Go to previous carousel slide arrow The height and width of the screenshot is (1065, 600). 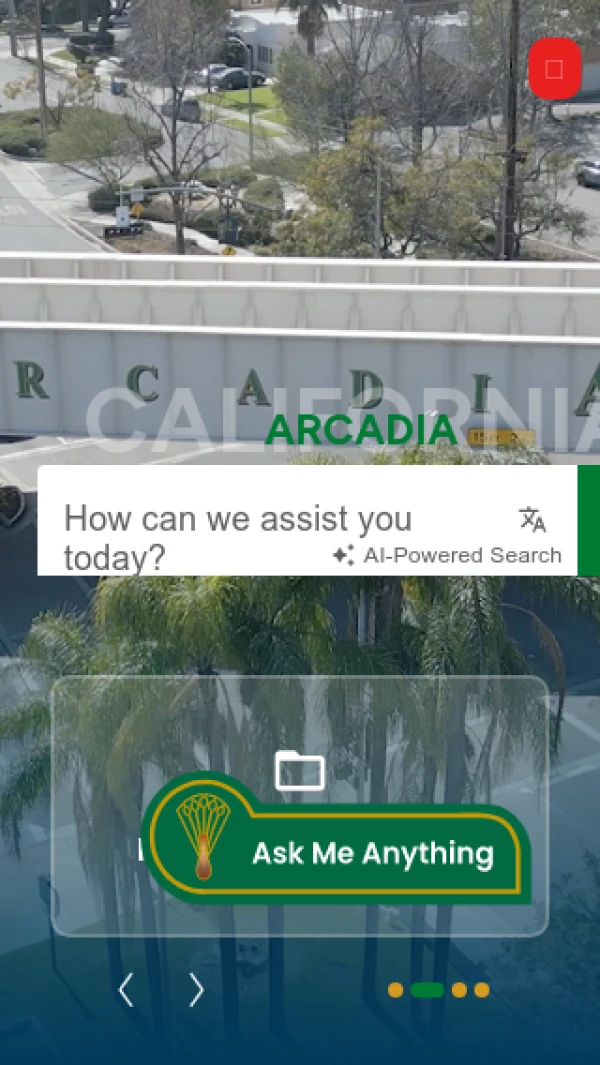tap(126, 990)
